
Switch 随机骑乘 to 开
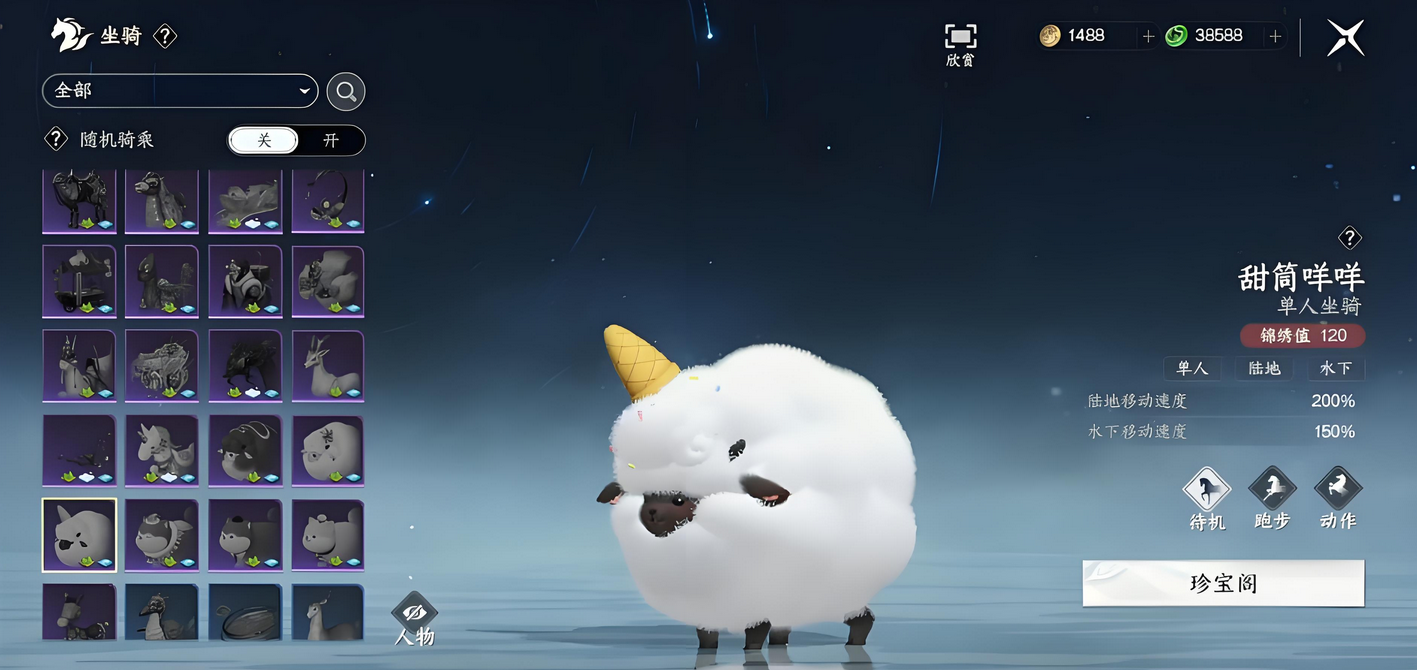(x=331, y=140)
